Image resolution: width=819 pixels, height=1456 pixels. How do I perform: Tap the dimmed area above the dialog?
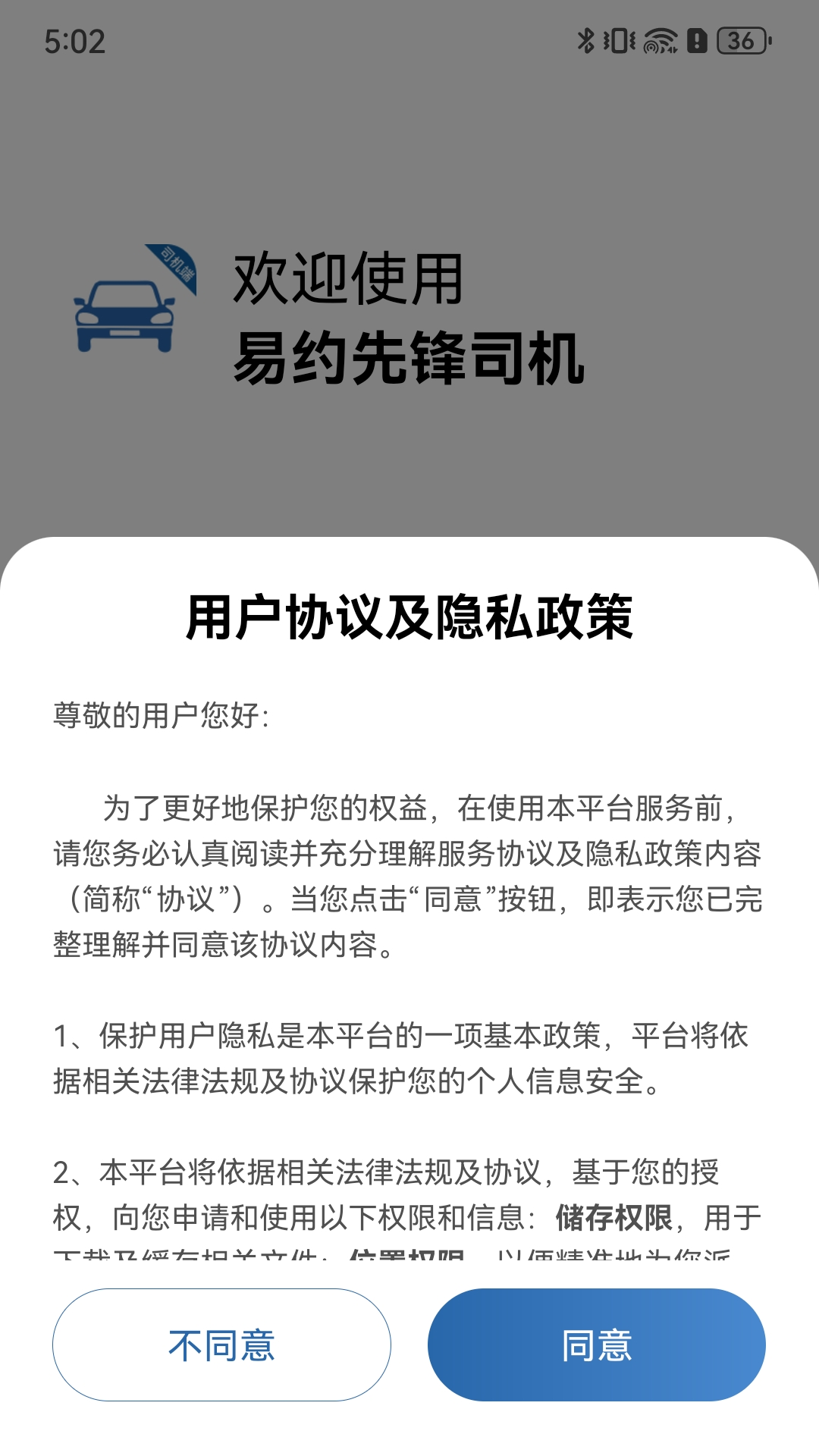[x=409, y=470]
